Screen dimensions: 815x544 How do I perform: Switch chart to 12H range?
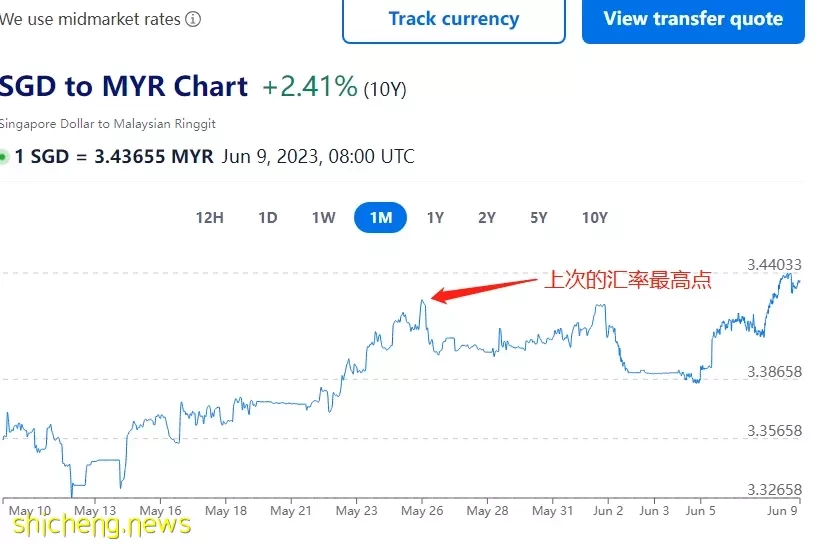coord(209,217)
